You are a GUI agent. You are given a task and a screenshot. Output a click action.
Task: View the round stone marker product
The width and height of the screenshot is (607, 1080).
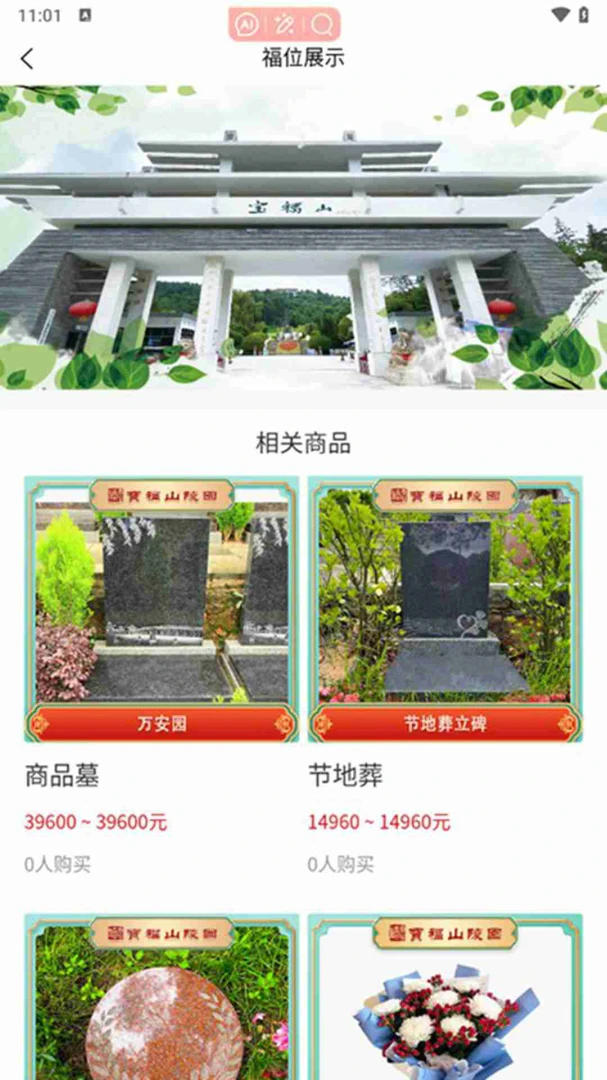(x=161, y=997)
